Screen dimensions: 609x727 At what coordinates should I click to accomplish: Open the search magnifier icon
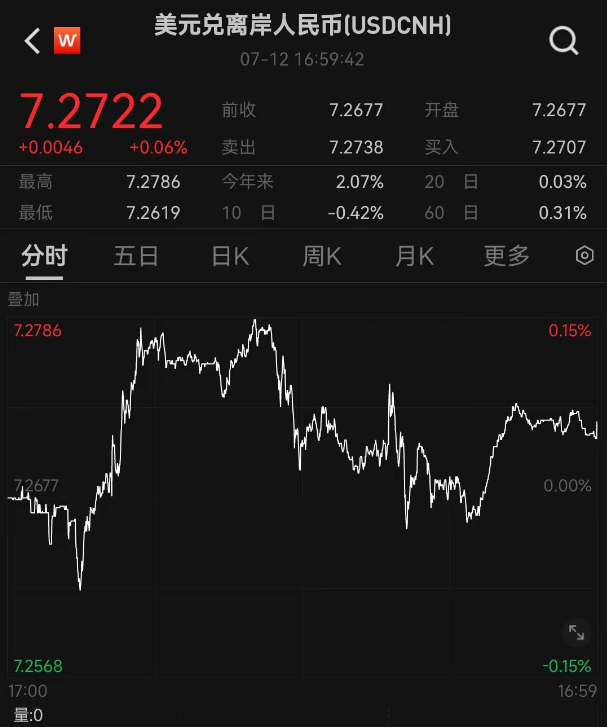564,41
